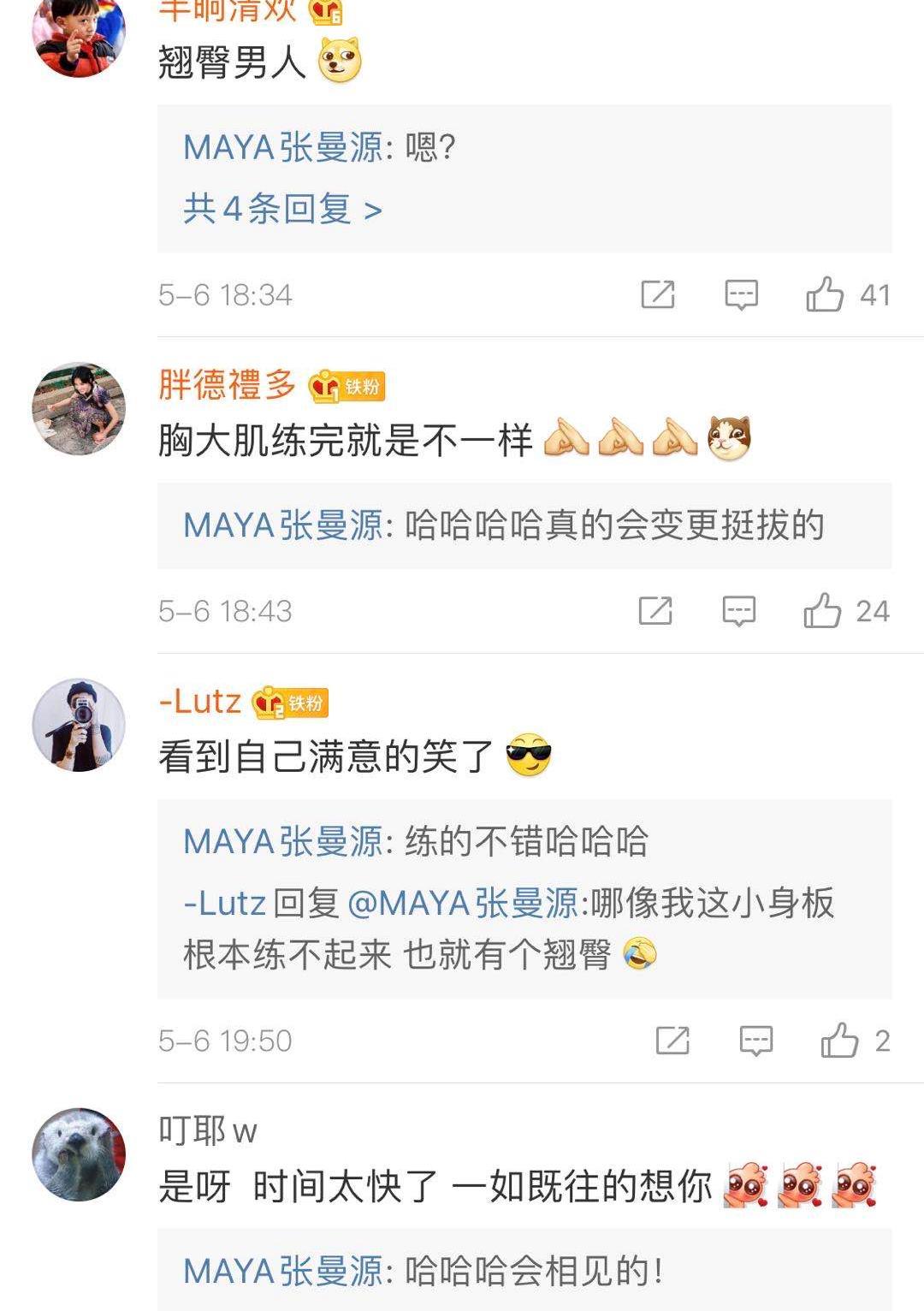Image resolution: width=924 pixels, height=1311 pixels.
Task: Like the 翘臀男人 comment
Action: click(825, 294)
